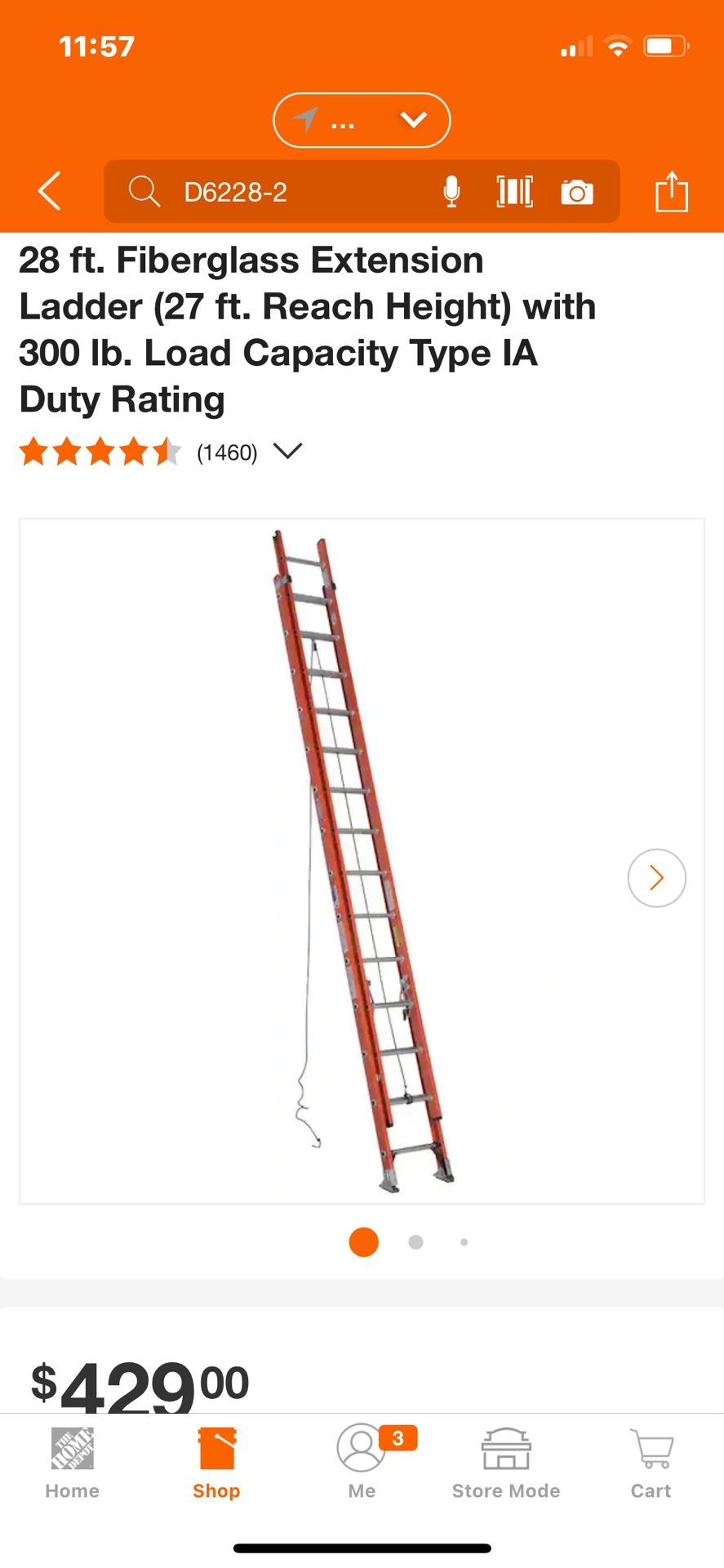Viewport: 724px width, 1568px height.
Task: Start voice search with the microphone
Action: coord(451,192)
